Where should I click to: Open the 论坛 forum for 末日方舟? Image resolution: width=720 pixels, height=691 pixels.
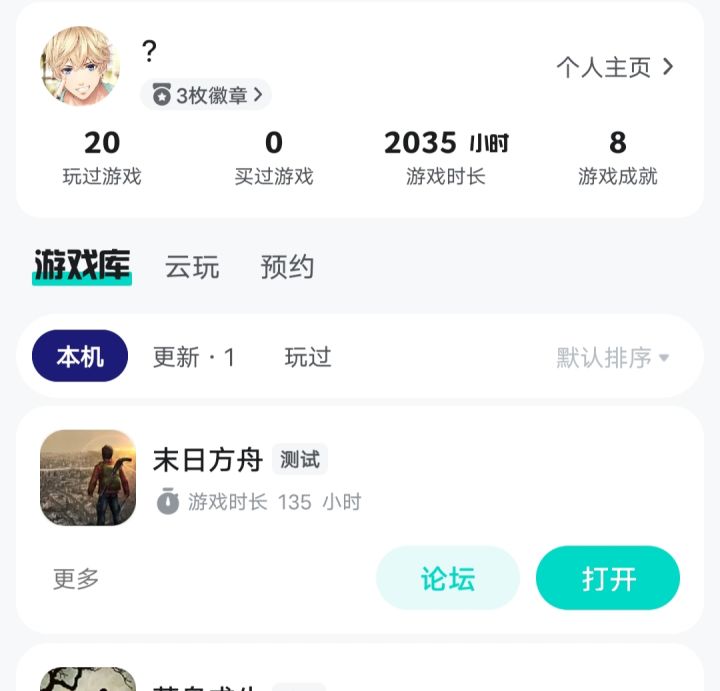point(448,578)
